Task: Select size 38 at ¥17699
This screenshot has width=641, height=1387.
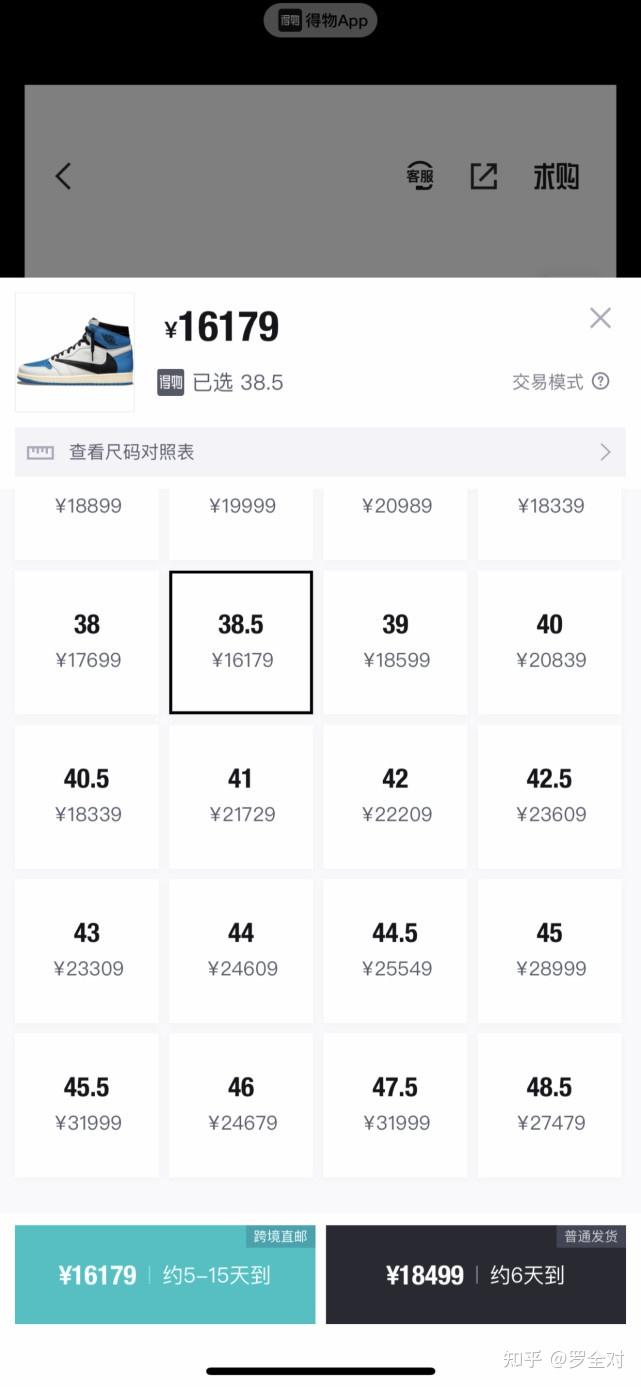Action: (87, 642)
